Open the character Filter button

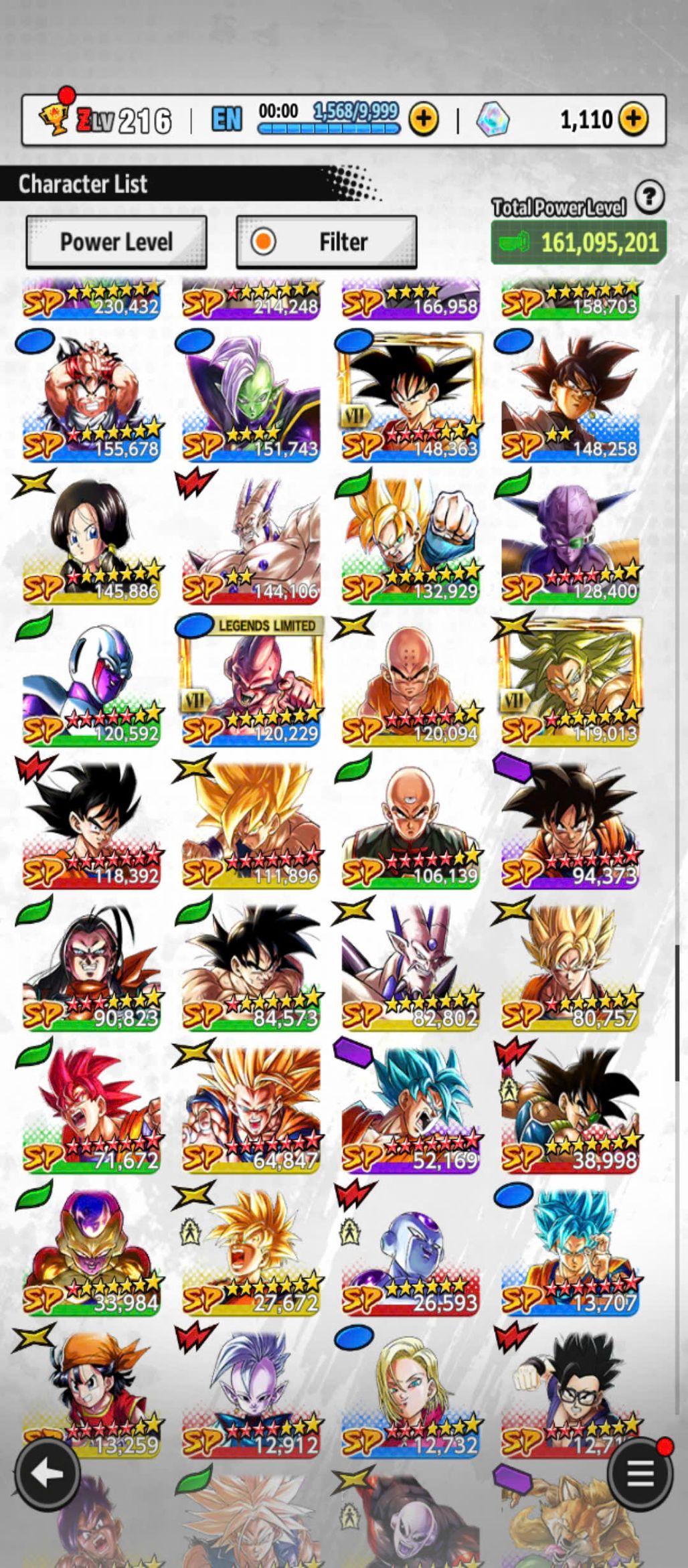(327, 241)
